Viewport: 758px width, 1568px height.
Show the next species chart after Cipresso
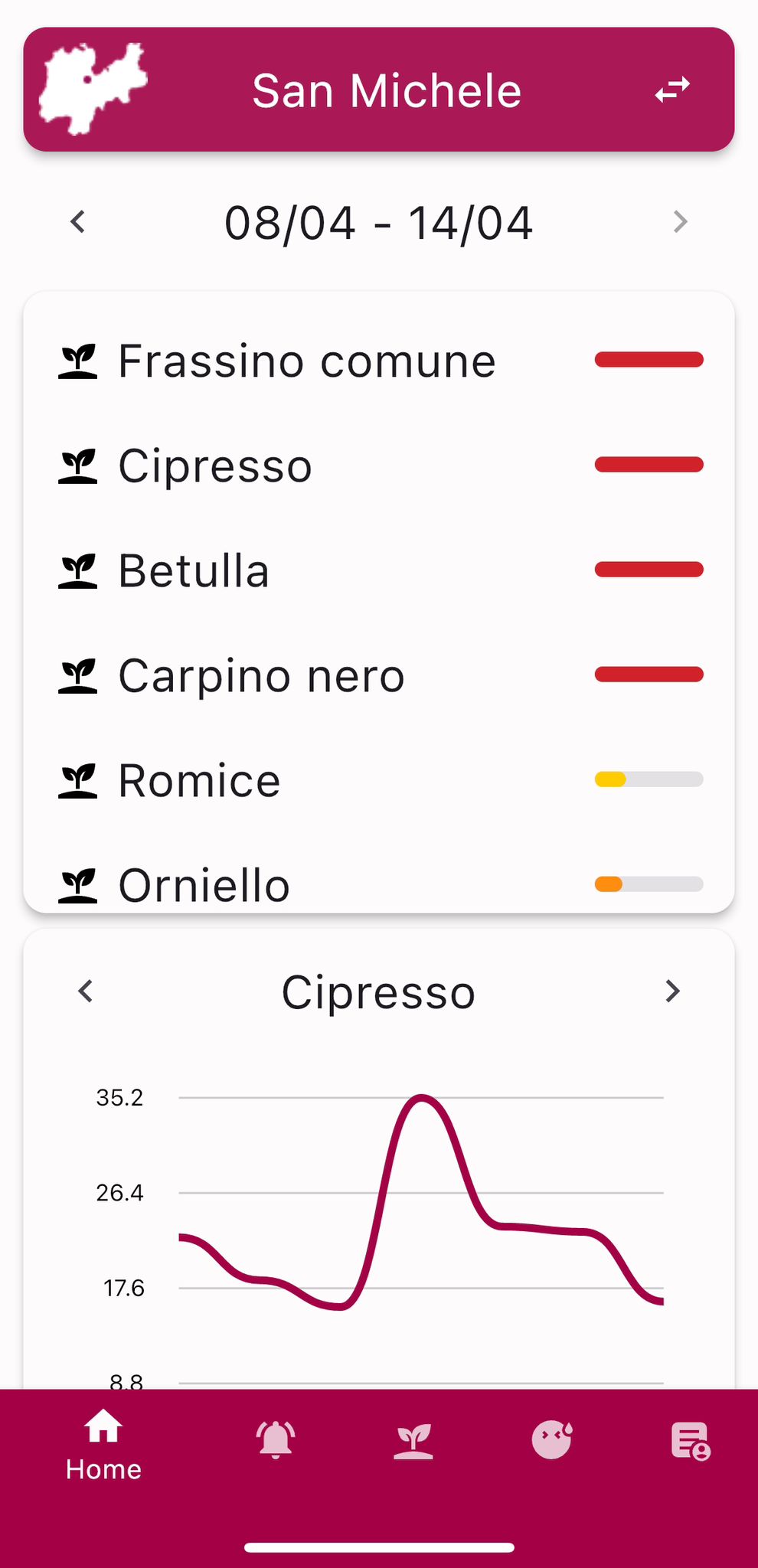(672, 991)
